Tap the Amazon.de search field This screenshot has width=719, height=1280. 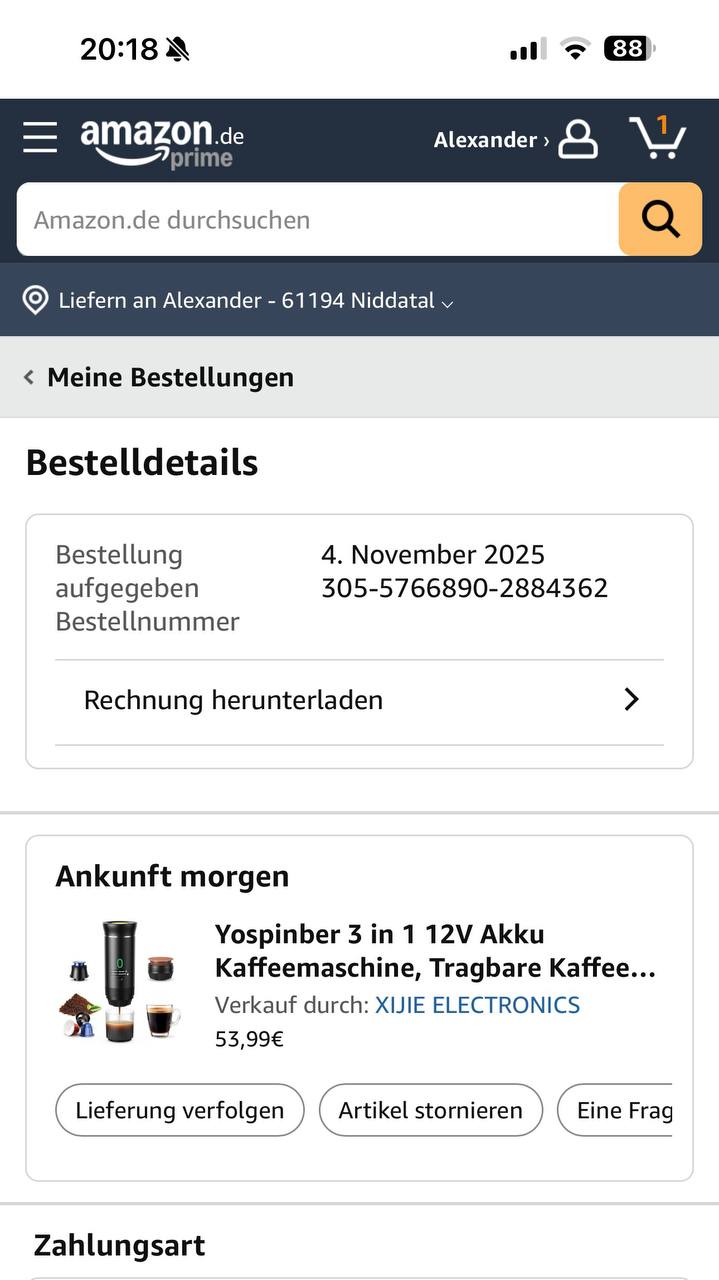click(318, 220)
